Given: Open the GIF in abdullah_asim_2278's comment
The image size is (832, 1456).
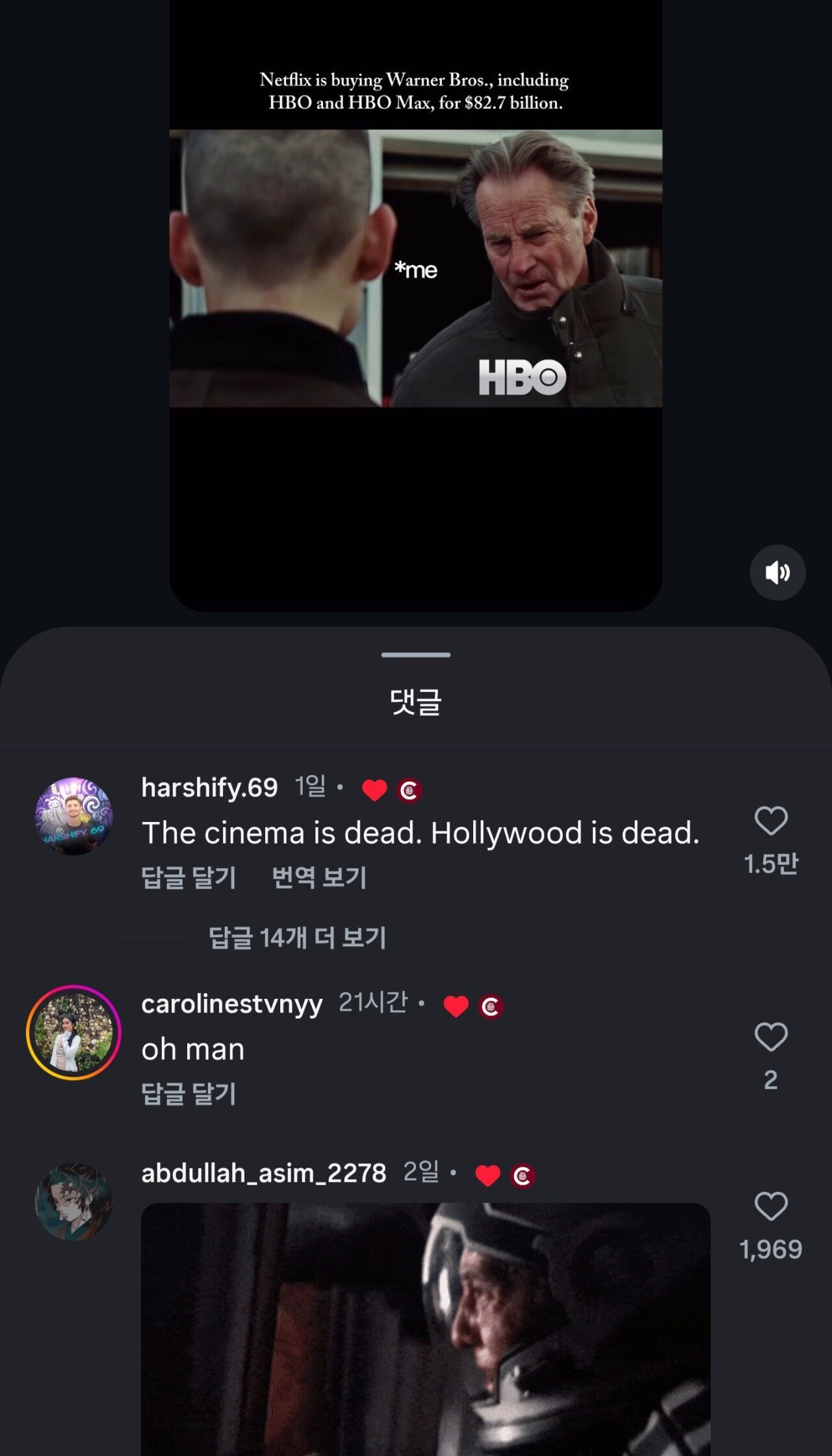Looking at the screenshot, I should tap(416, 1333).
